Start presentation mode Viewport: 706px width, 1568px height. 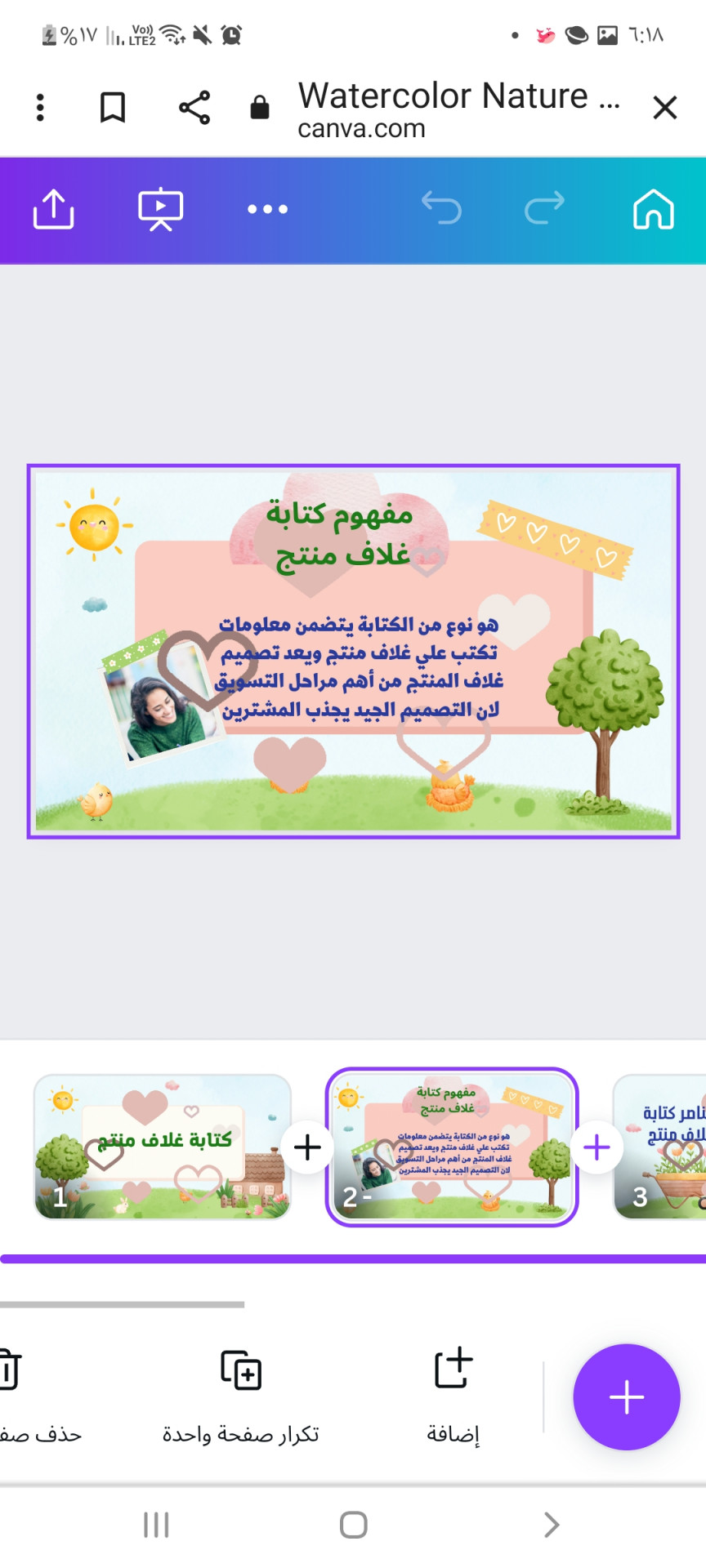pos(160,209)
